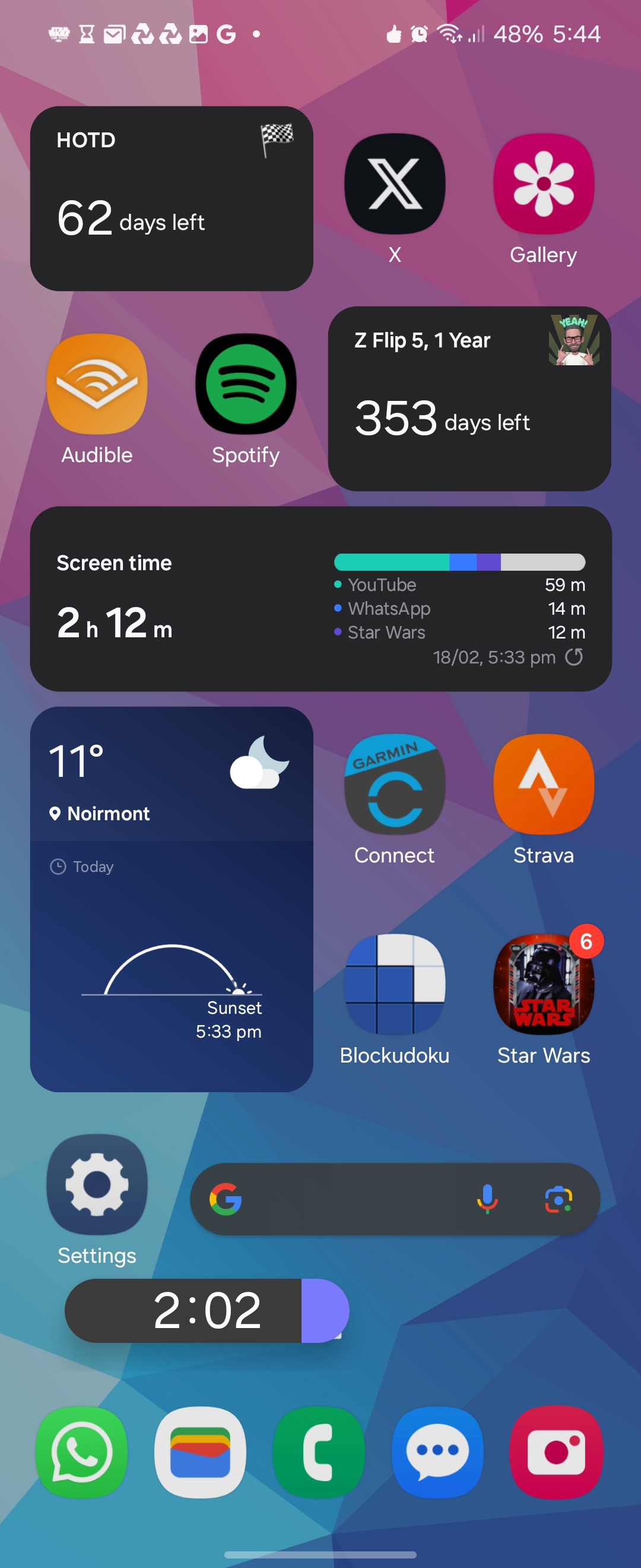Viewport: 641px width, 1568px height.
Task: Start Blockudoku
Action: (x=395, y=984)
